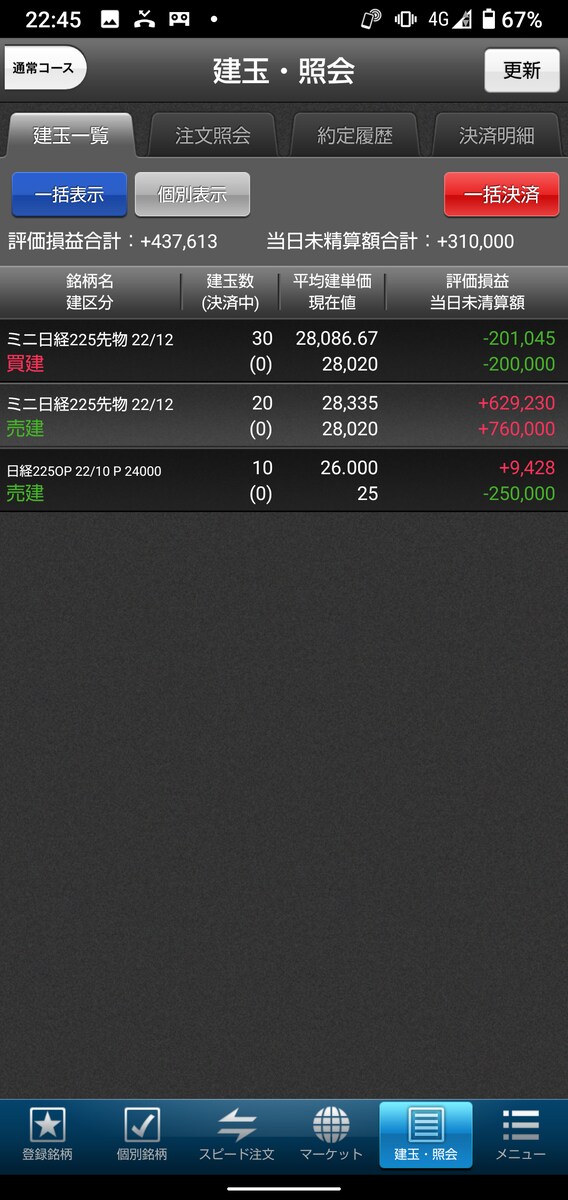Open スピード注文 from bottom bar
The image size is (568, 1200).
pos(236,1136)
